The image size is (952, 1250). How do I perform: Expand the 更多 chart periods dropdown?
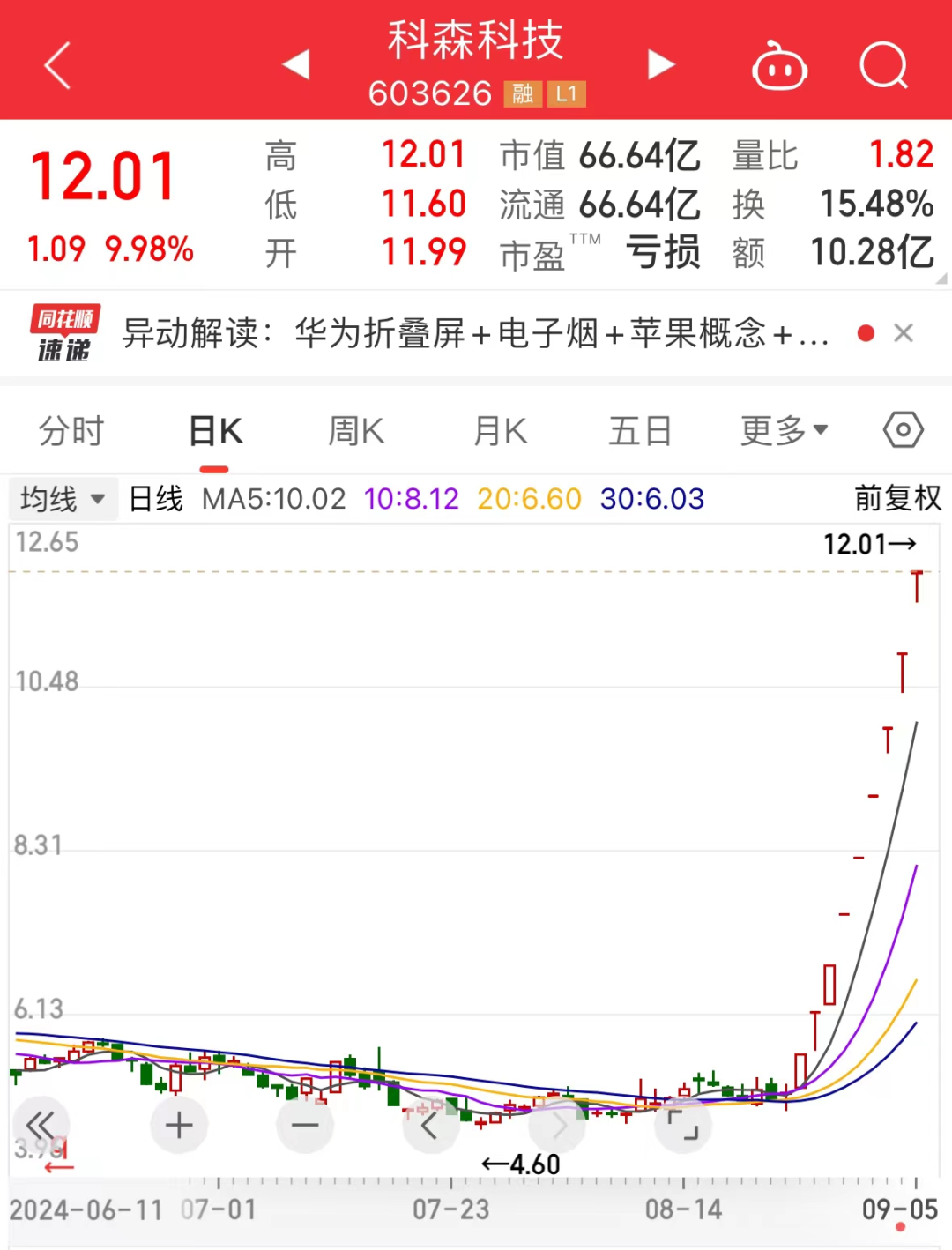(x=784, y=431)
